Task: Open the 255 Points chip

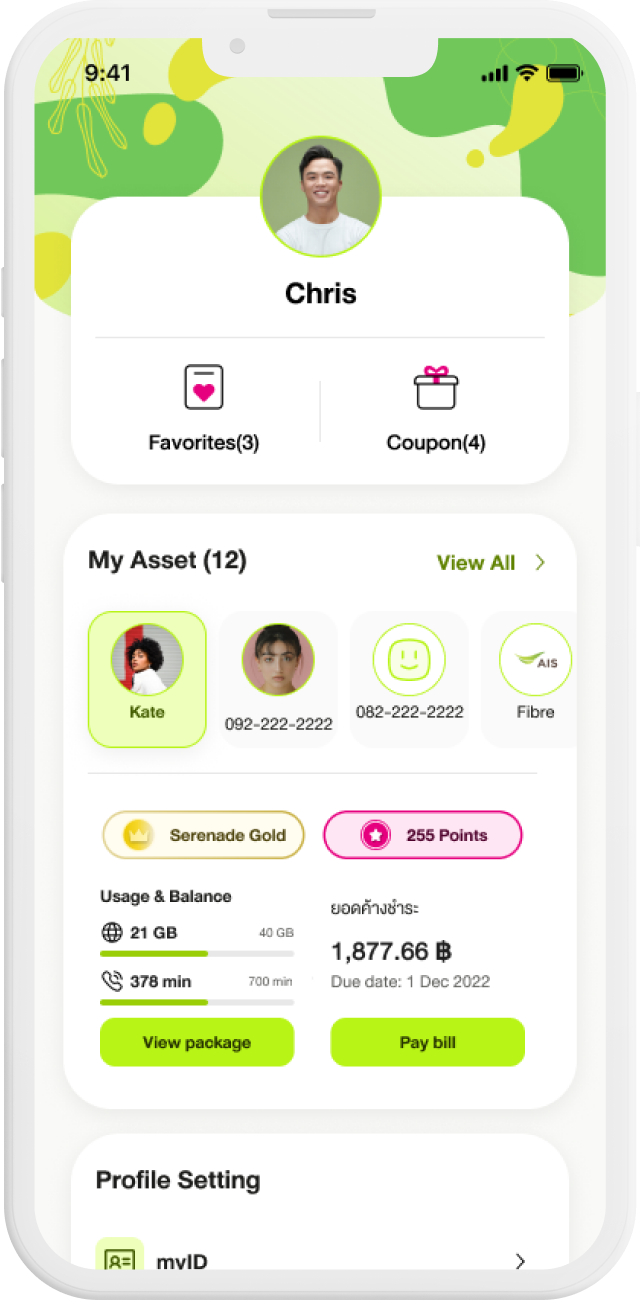Action: click(x=422, y=835)
